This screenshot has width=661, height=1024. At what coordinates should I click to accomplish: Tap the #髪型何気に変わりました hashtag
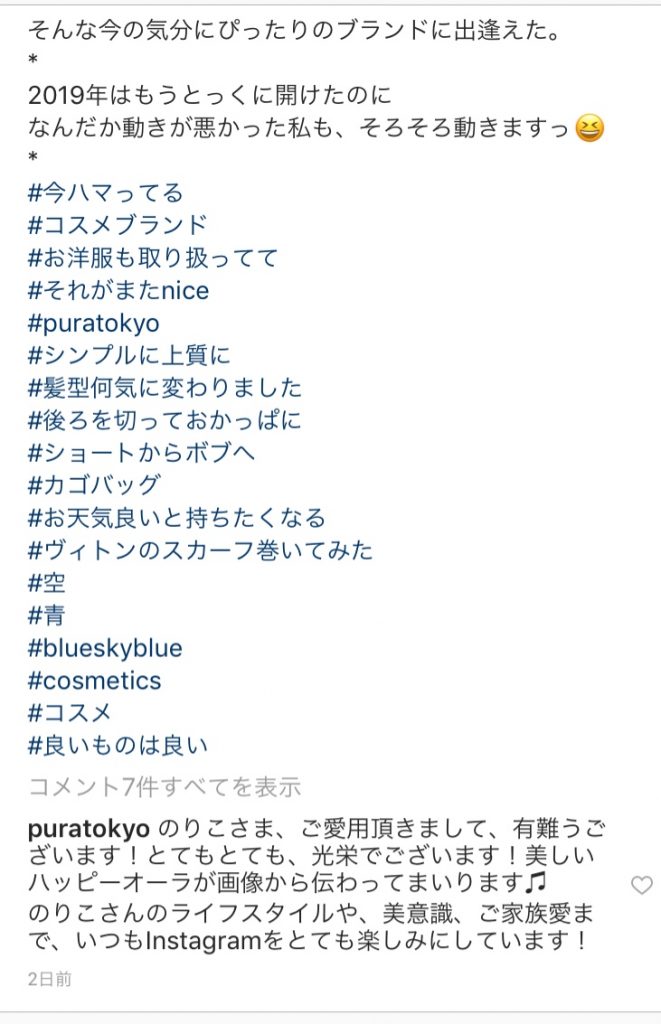(164, 388)
